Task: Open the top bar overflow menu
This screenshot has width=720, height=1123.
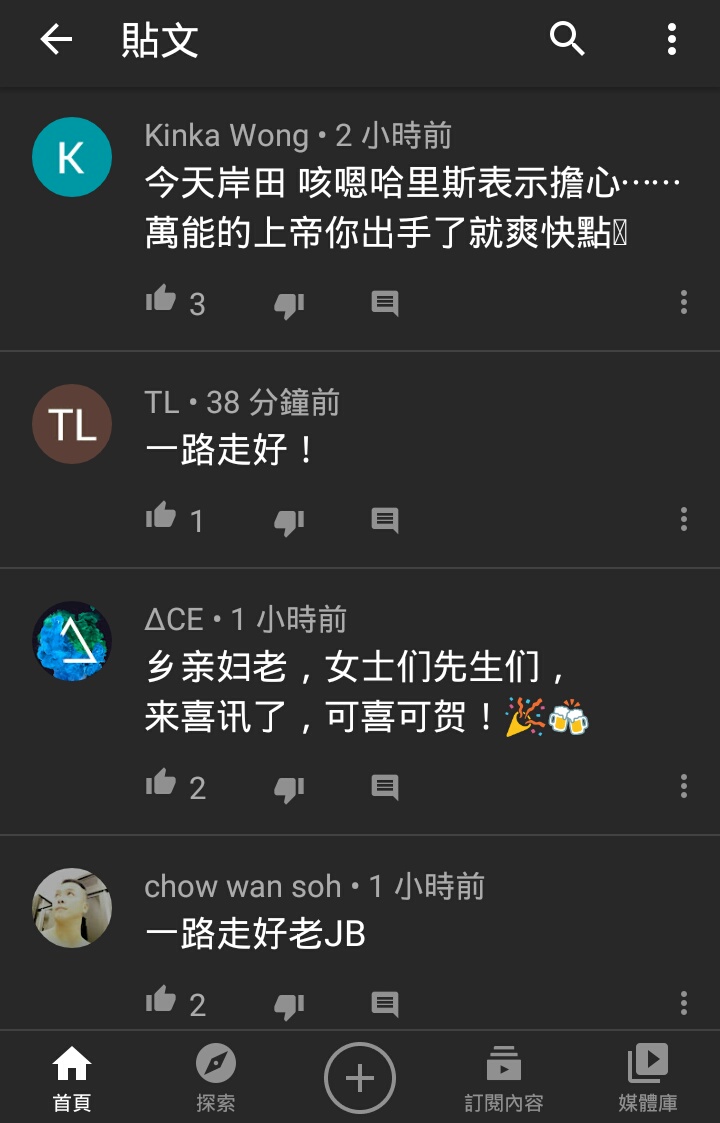Action: (672, 40)
